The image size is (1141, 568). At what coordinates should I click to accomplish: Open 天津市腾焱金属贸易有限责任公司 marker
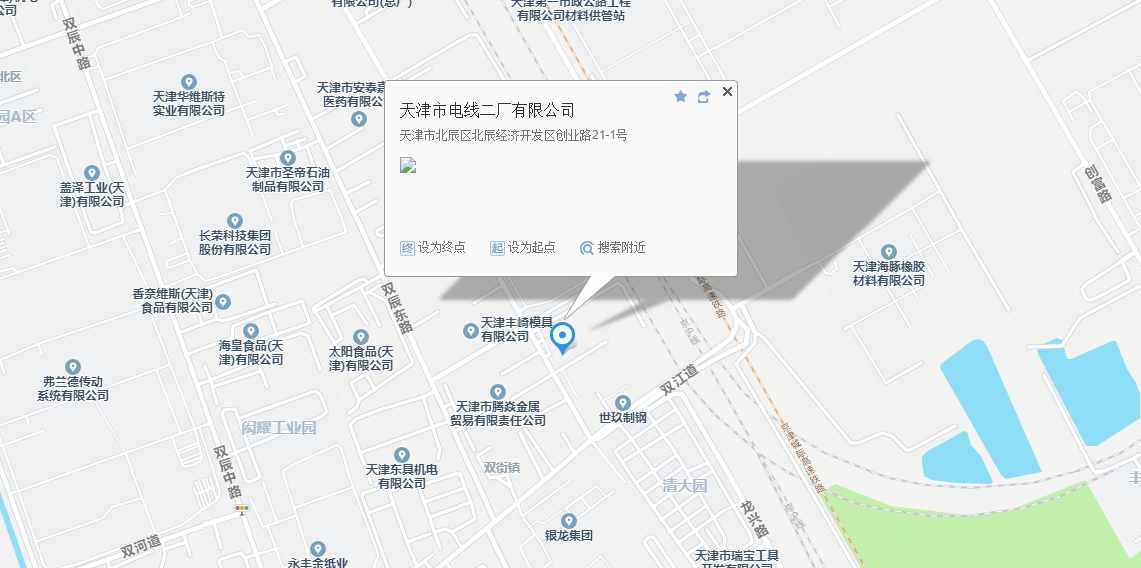497,391
